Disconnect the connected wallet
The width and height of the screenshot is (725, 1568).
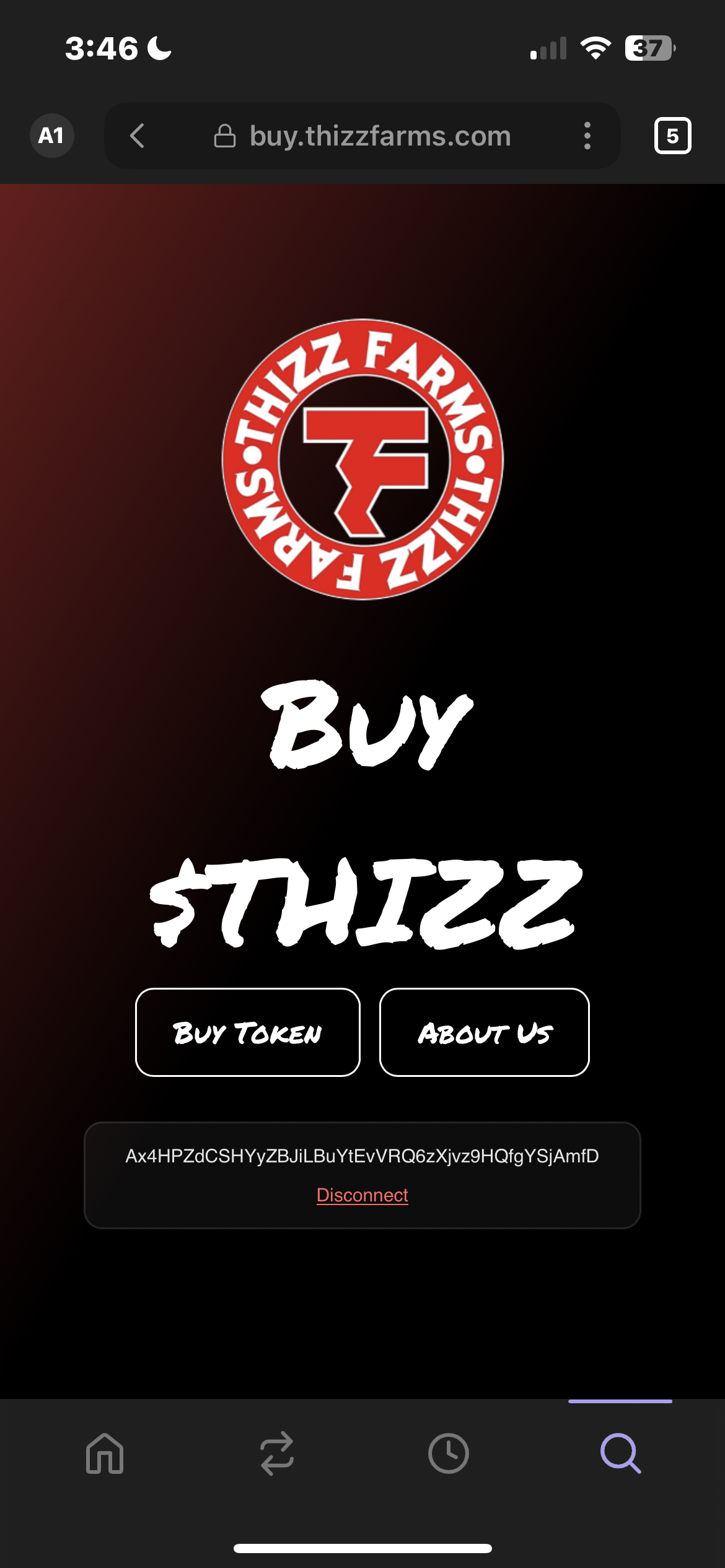click(x=362, y=1195)
